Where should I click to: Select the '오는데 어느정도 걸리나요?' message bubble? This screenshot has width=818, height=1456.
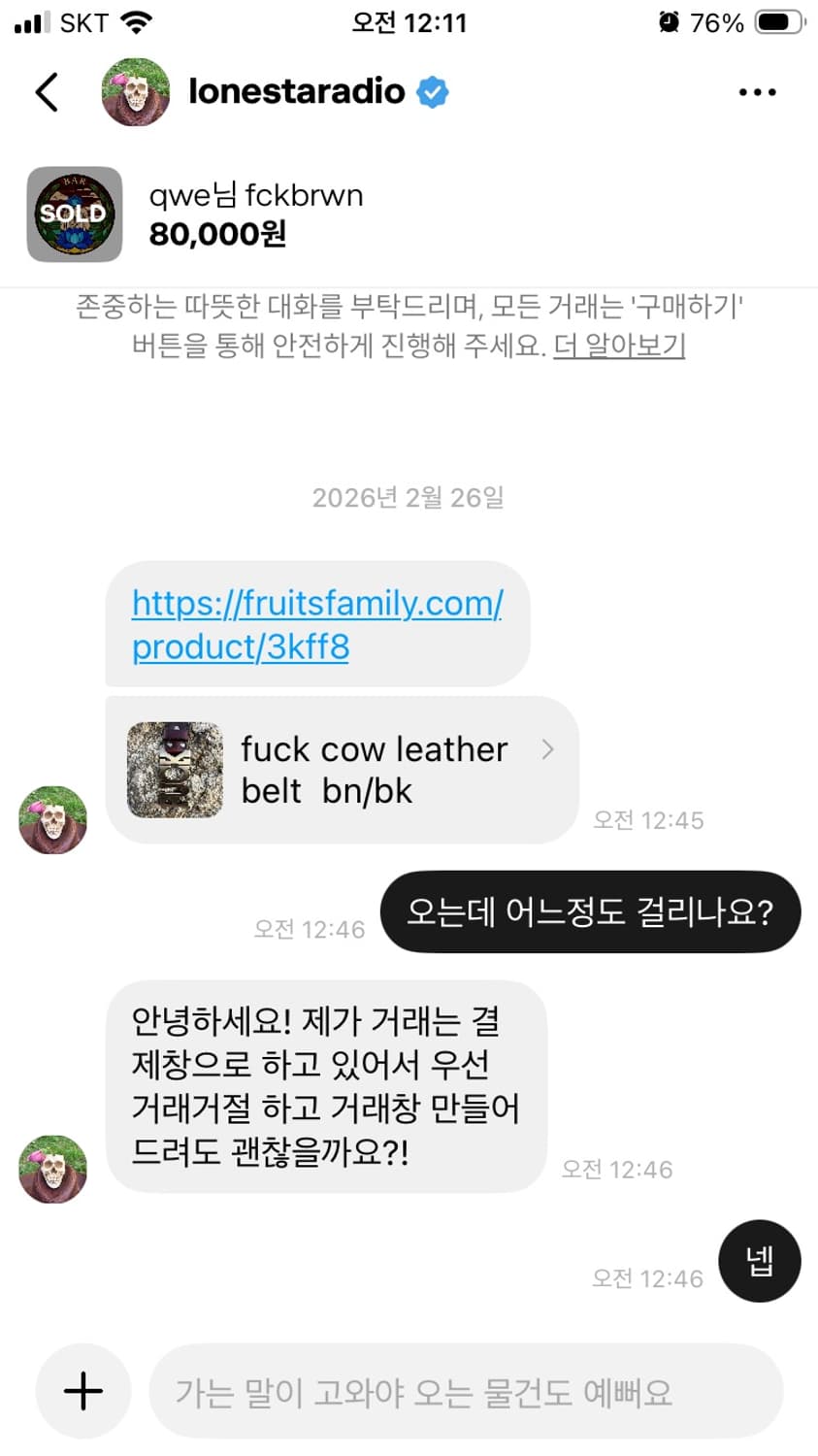(589, 910)
